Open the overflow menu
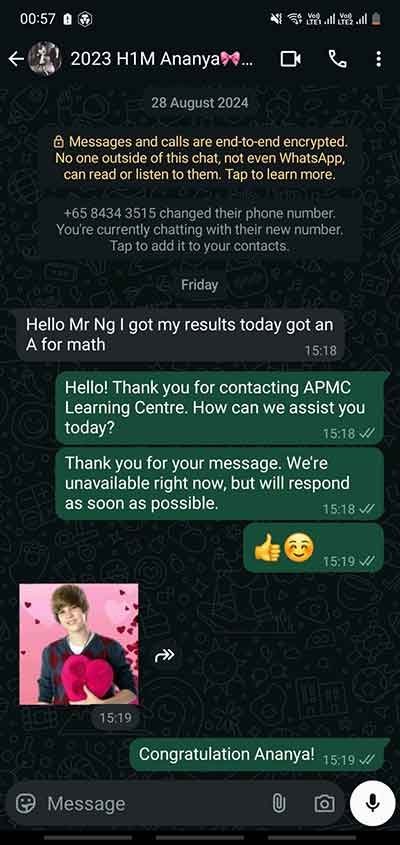 pyautogui.click(x=378, y=59)
